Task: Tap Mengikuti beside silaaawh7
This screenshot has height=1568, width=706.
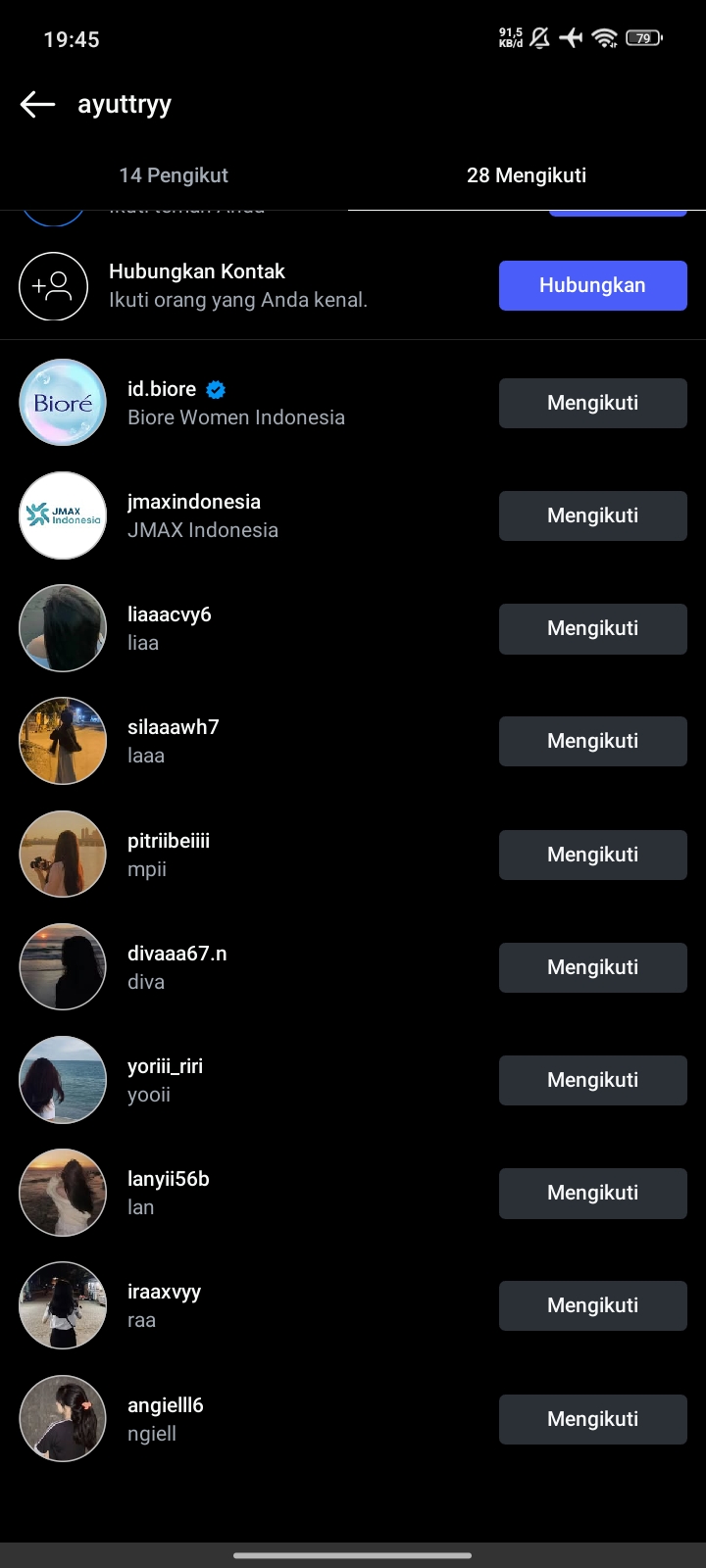Action: (x=592, y=741)
